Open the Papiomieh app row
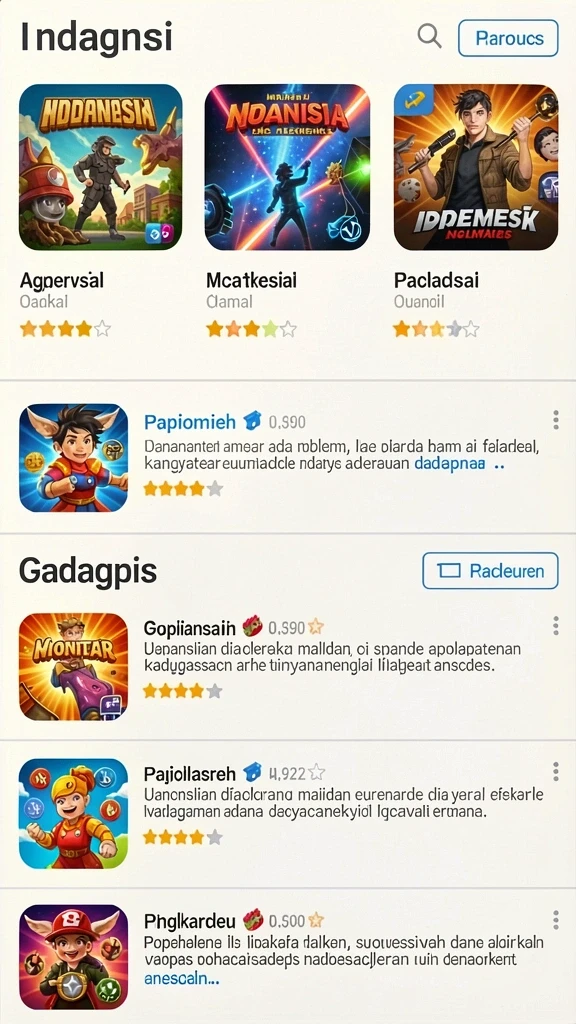This screenshot has width=576, height=1024. [x=288, y=457]
